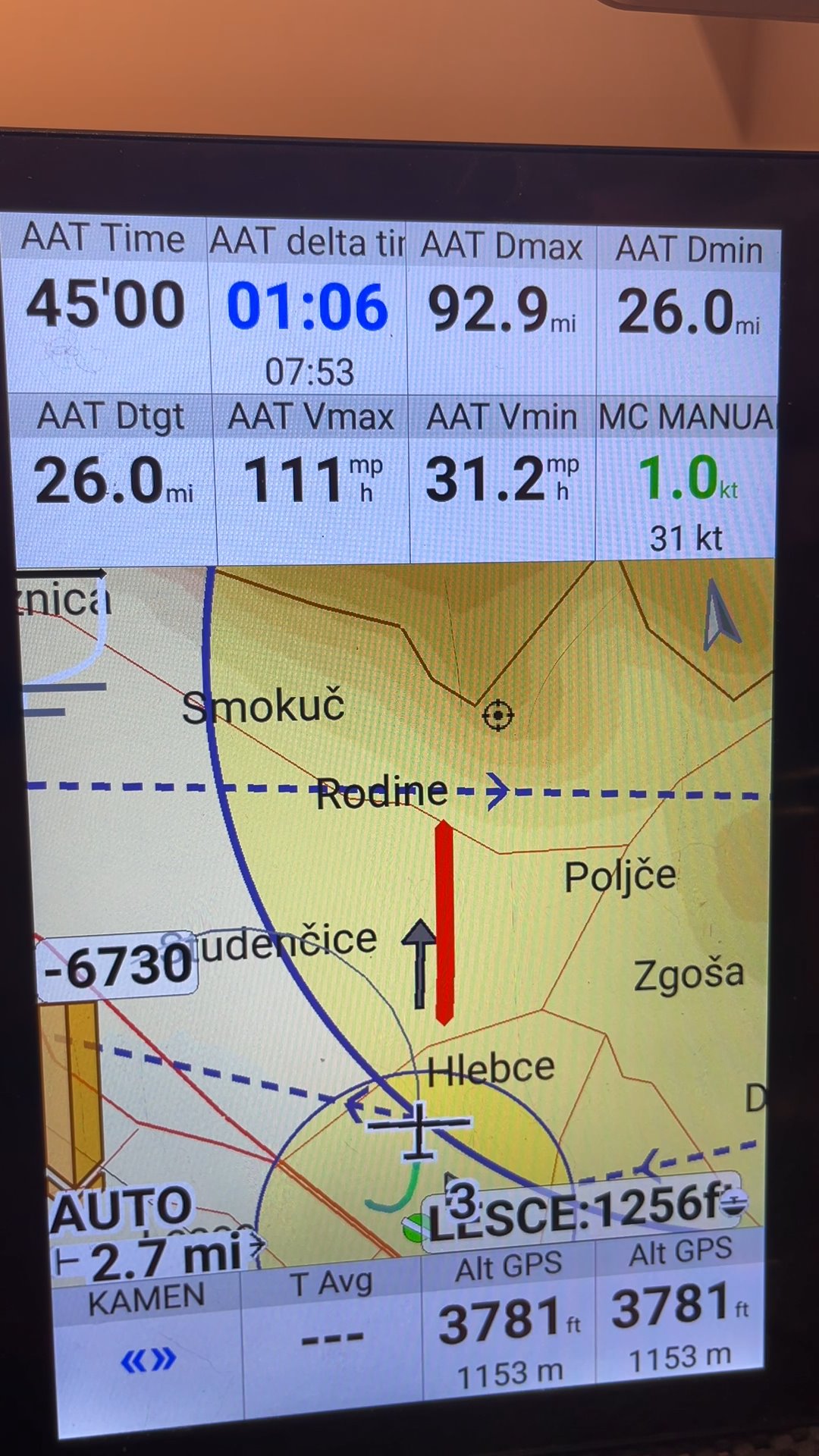Tap the T Avg infobox
Screen dimensions: 819x1456
331,1336
